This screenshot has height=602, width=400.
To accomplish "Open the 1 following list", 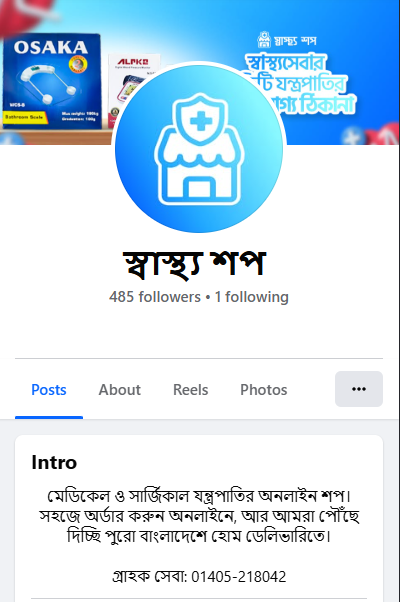I will click(x=251, y=297).
